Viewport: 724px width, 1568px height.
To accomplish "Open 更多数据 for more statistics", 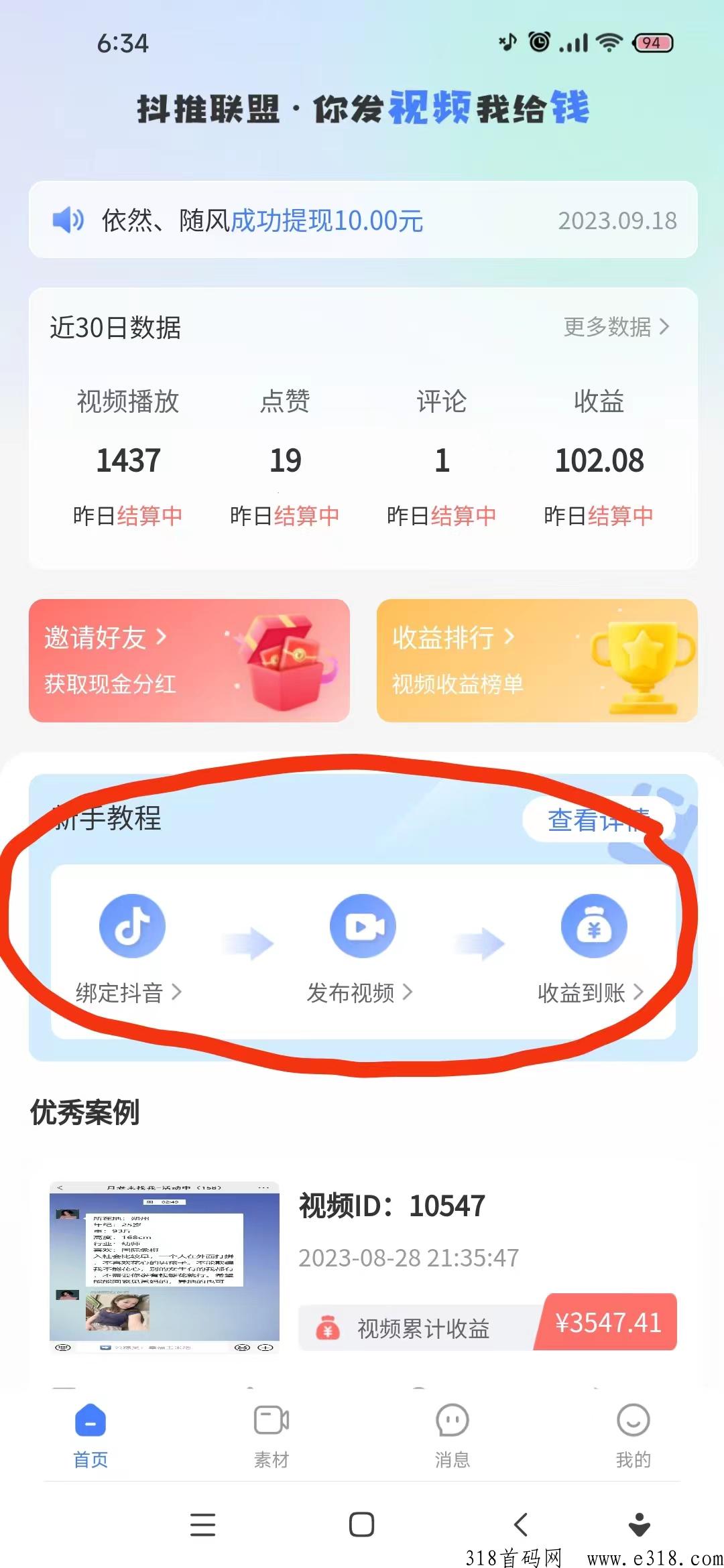I will point(615,327).
